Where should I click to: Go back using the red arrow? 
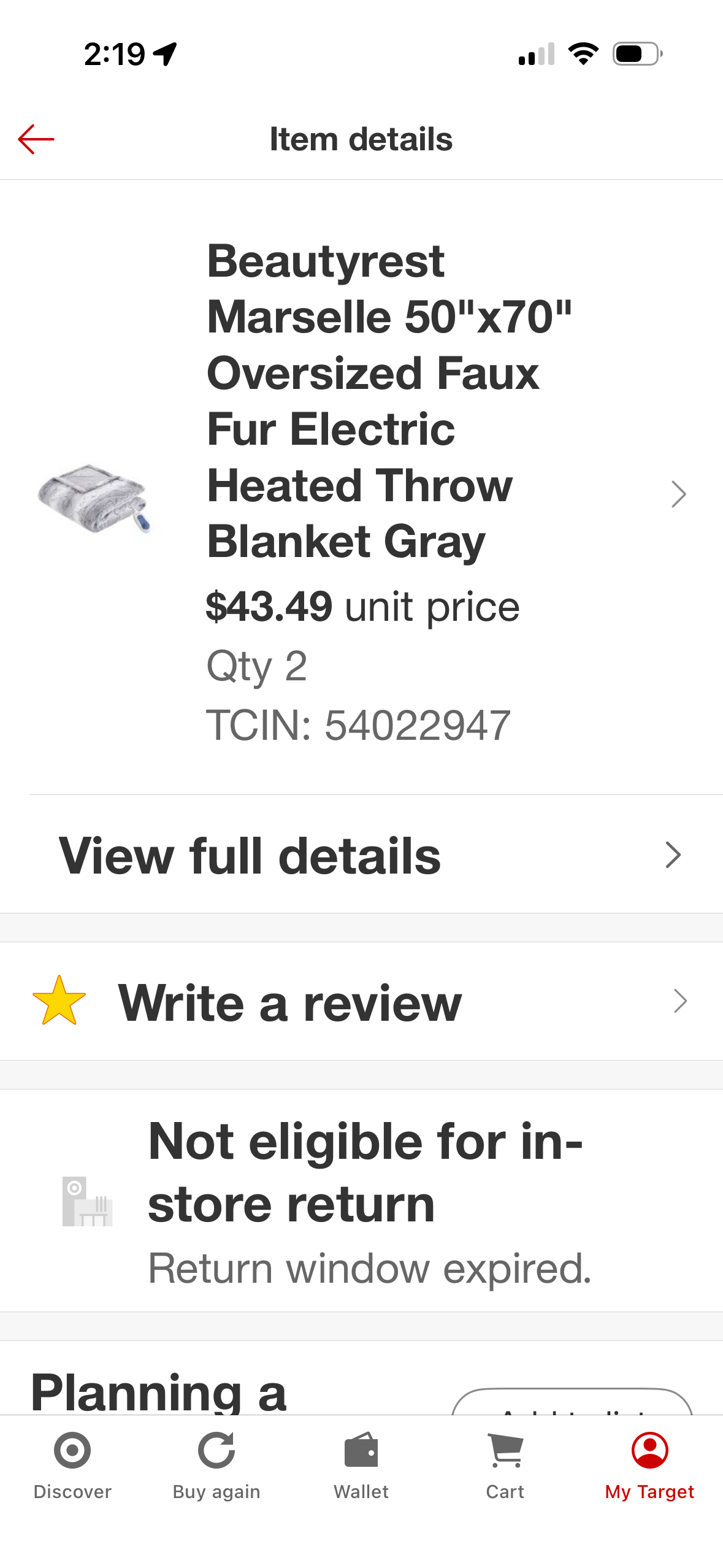pyautogui.click(x=36, y=139)
